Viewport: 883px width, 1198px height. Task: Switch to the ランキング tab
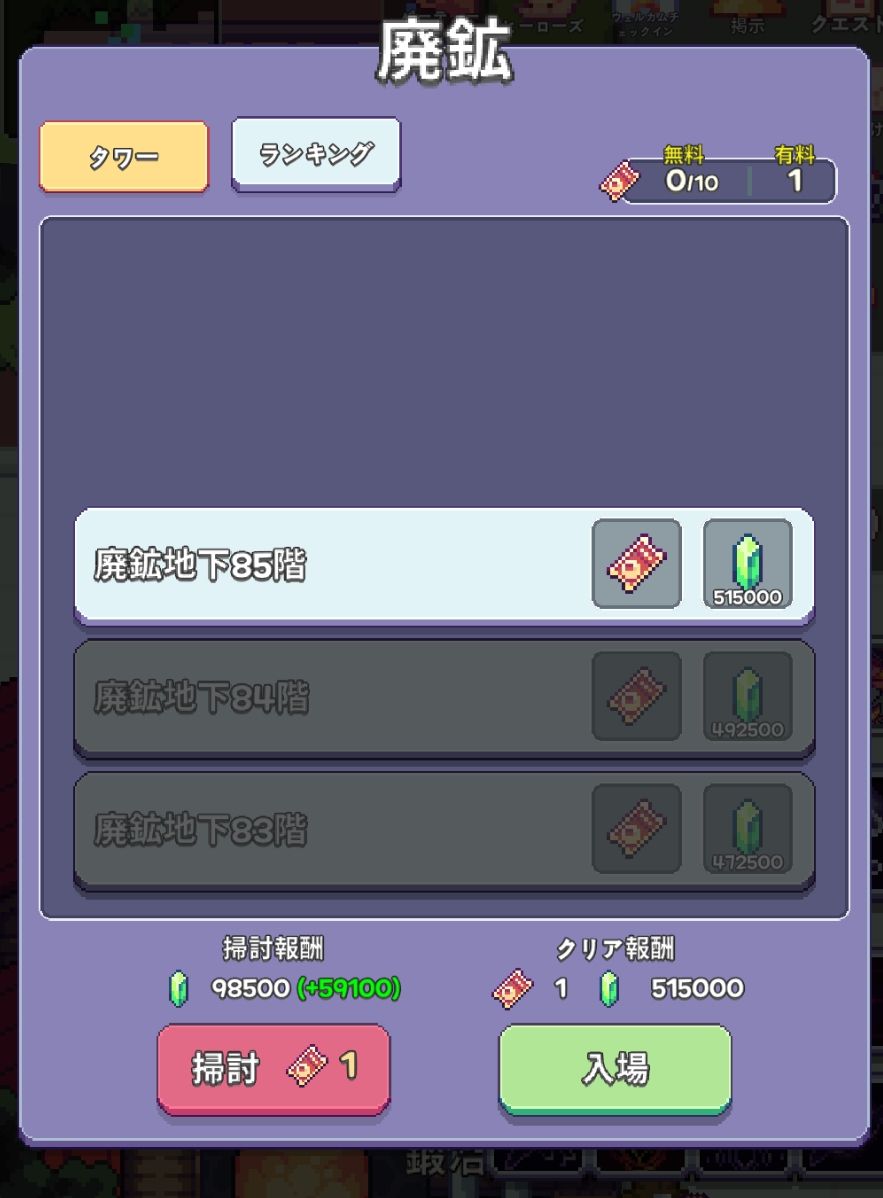(x=316, y=154)
